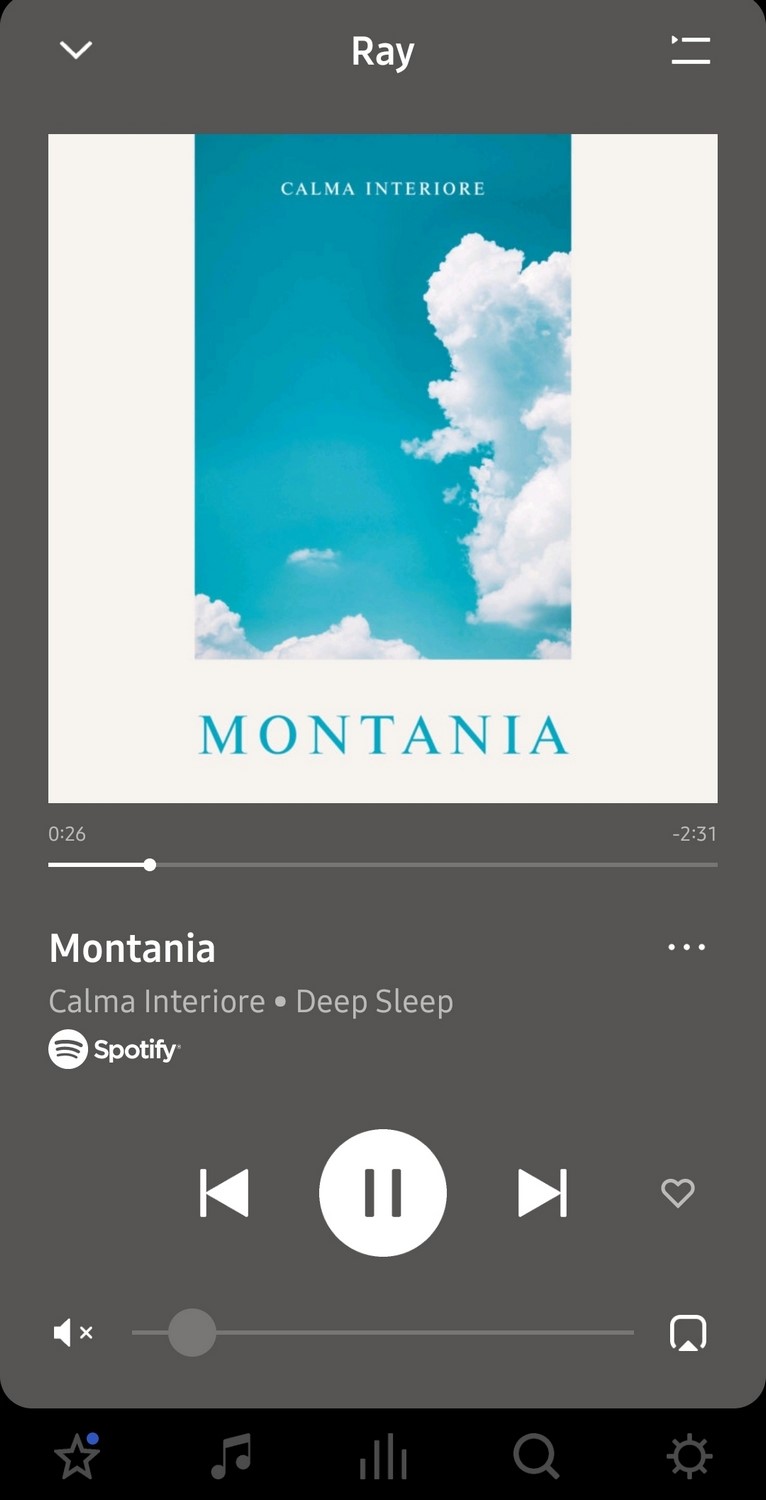Skip to the next track
Screen dimensions: 766x1500
tap(542, 1193)
